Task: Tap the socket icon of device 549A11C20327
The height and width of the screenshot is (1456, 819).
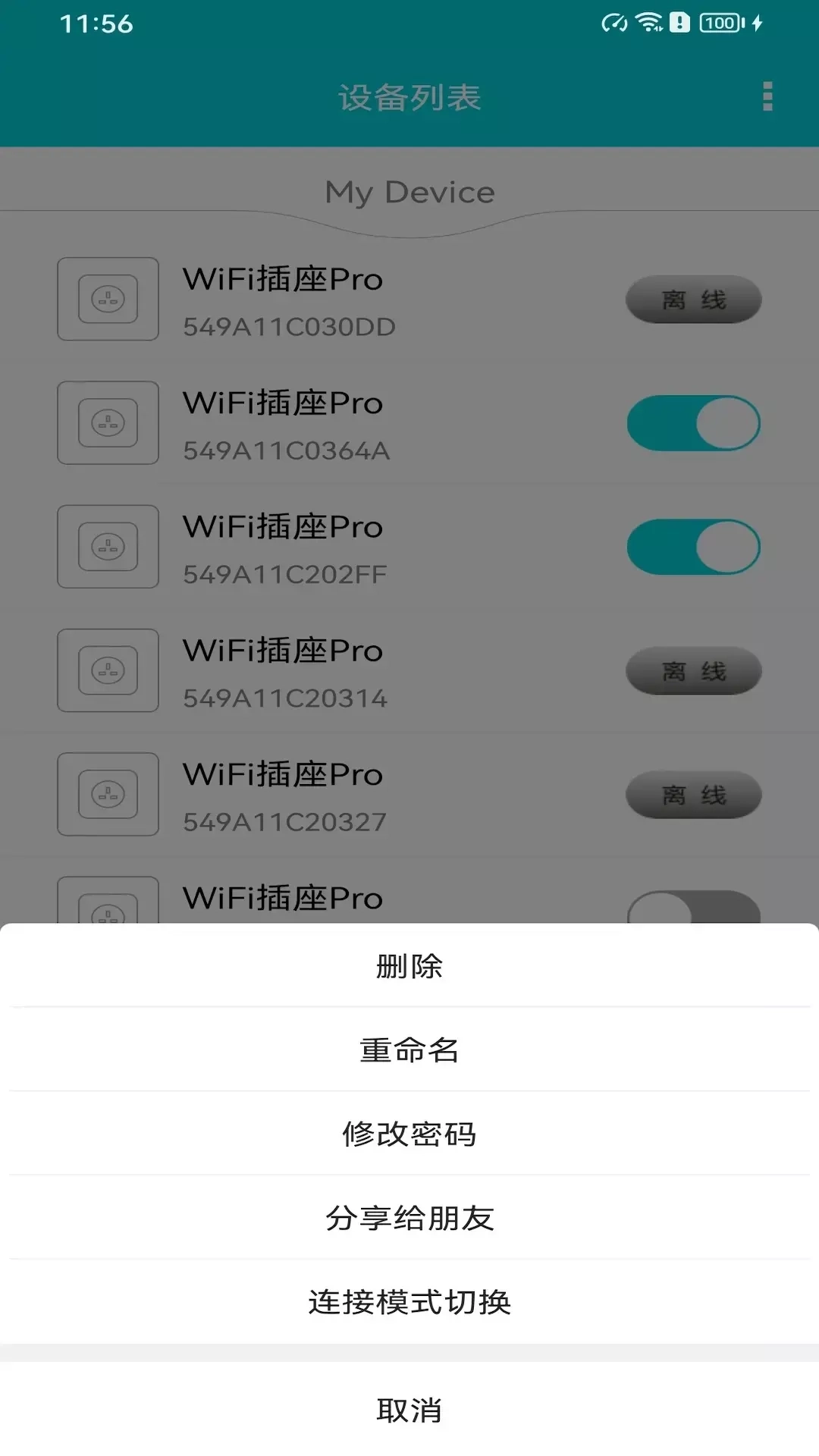Action: point(107,795)
